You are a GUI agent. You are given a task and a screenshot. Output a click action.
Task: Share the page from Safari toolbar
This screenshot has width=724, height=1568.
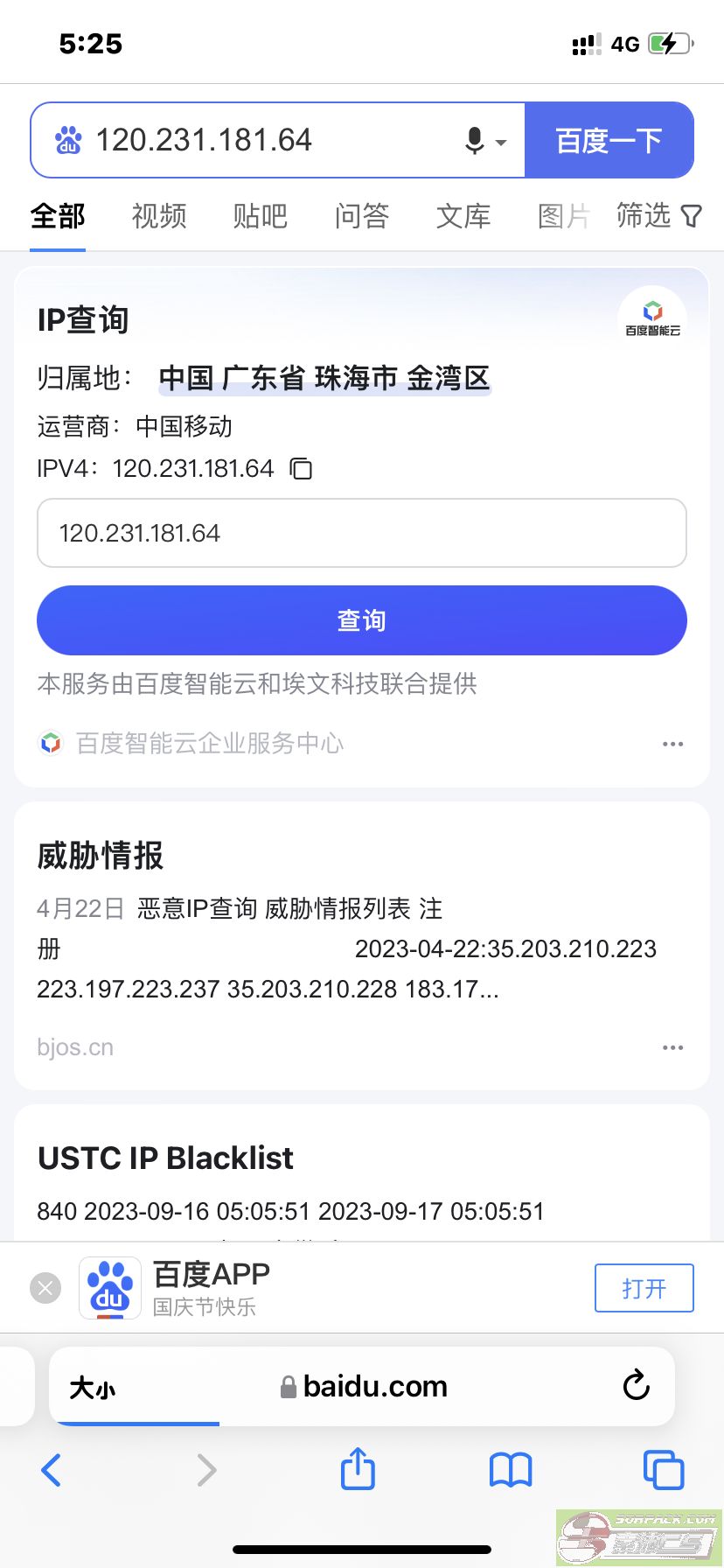pos(358,1469)
